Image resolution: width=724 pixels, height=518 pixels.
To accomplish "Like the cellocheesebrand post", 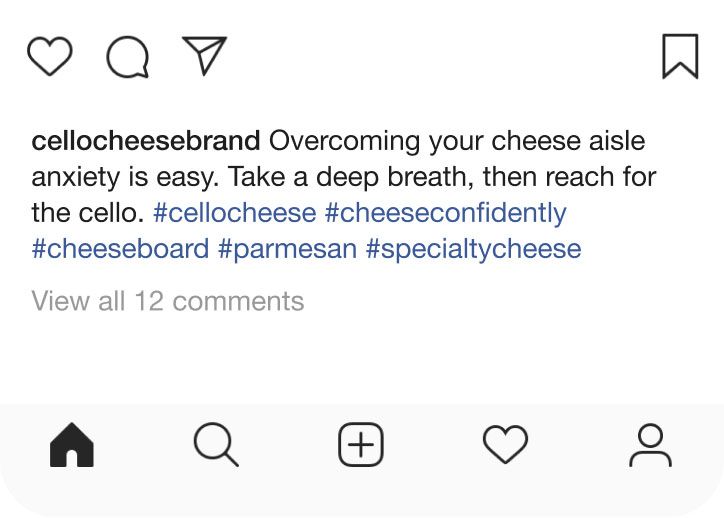I will click(x=49, y=56).
